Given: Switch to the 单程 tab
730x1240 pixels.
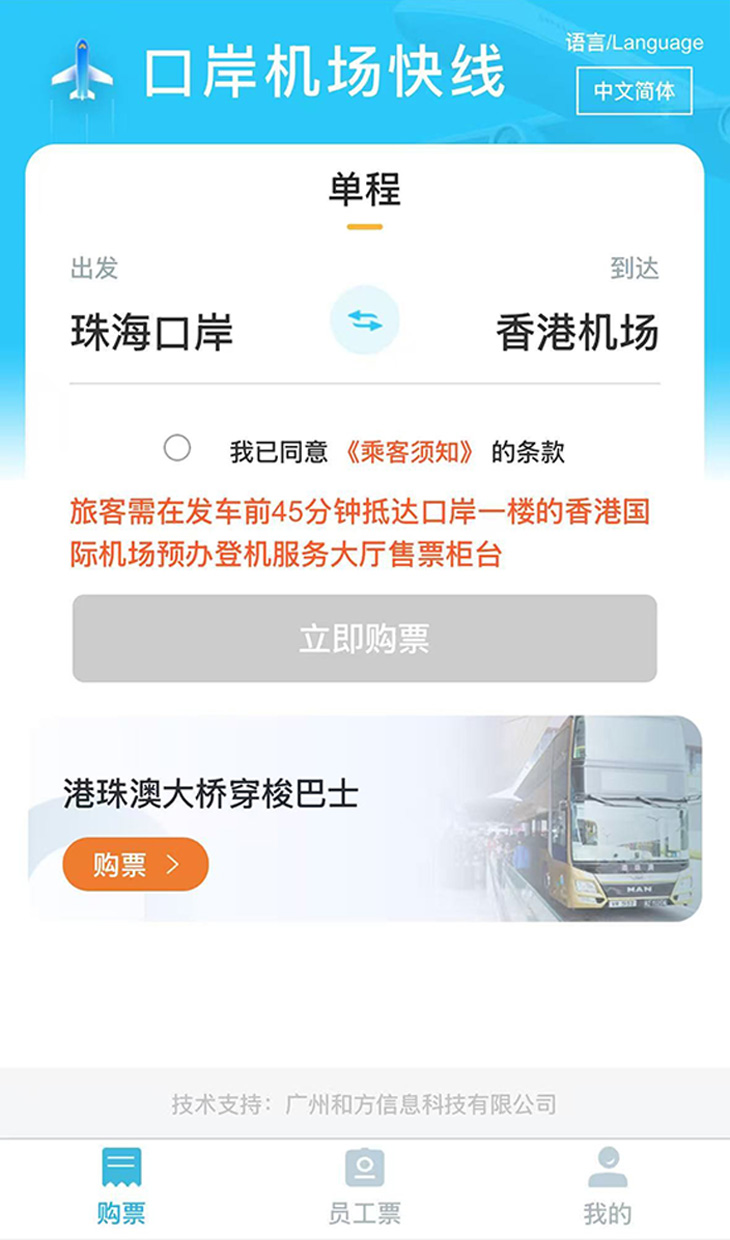Looking at the screenshot, I should coord(365,192).
